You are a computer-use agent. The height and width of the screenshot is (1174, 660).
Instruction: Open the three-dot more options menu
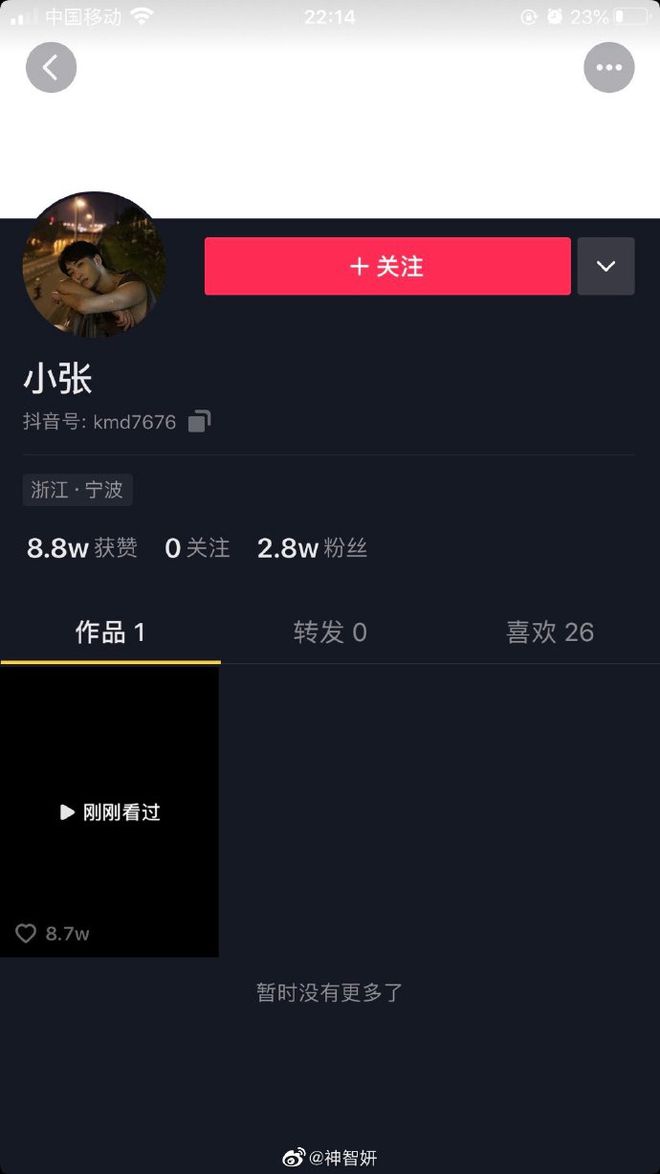coord(609,68)
